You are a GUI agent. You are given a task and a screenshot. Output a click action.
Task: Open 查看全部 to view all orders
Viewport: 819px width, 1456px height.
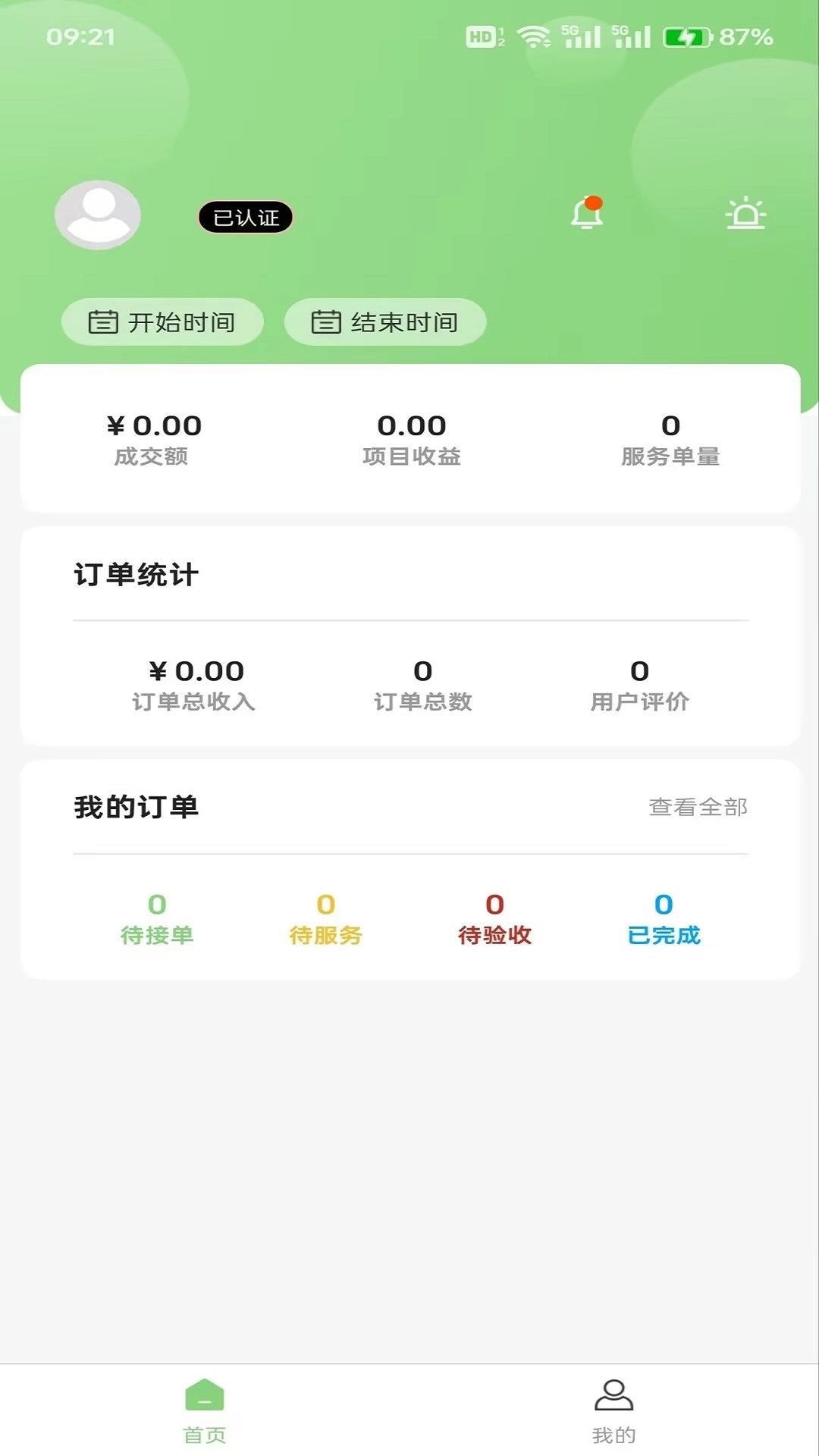pyautogui.click(x=698, y=807)
